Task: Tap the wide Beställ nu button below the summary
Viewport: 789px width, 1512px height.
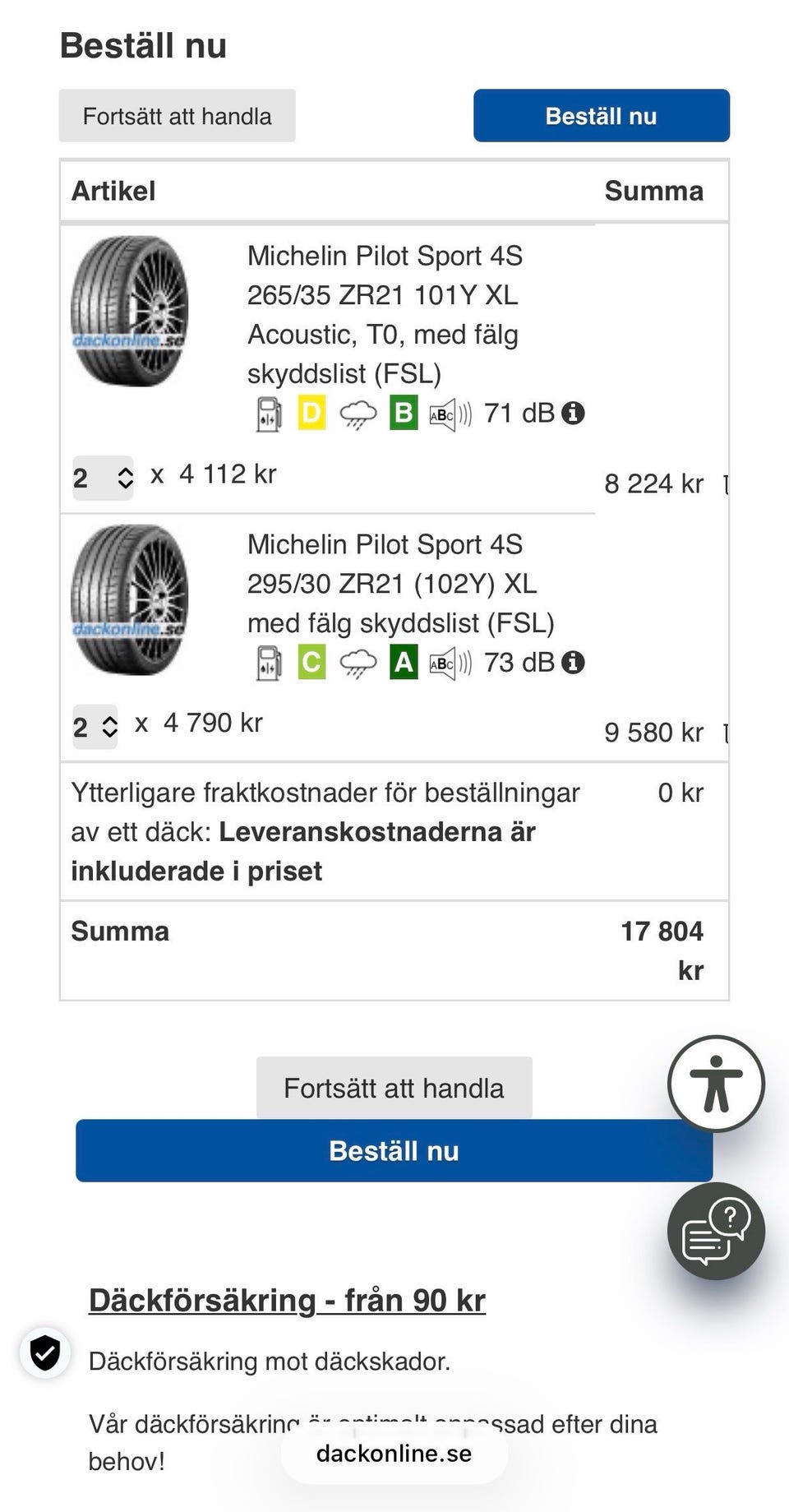Action: coord(394,1151)
